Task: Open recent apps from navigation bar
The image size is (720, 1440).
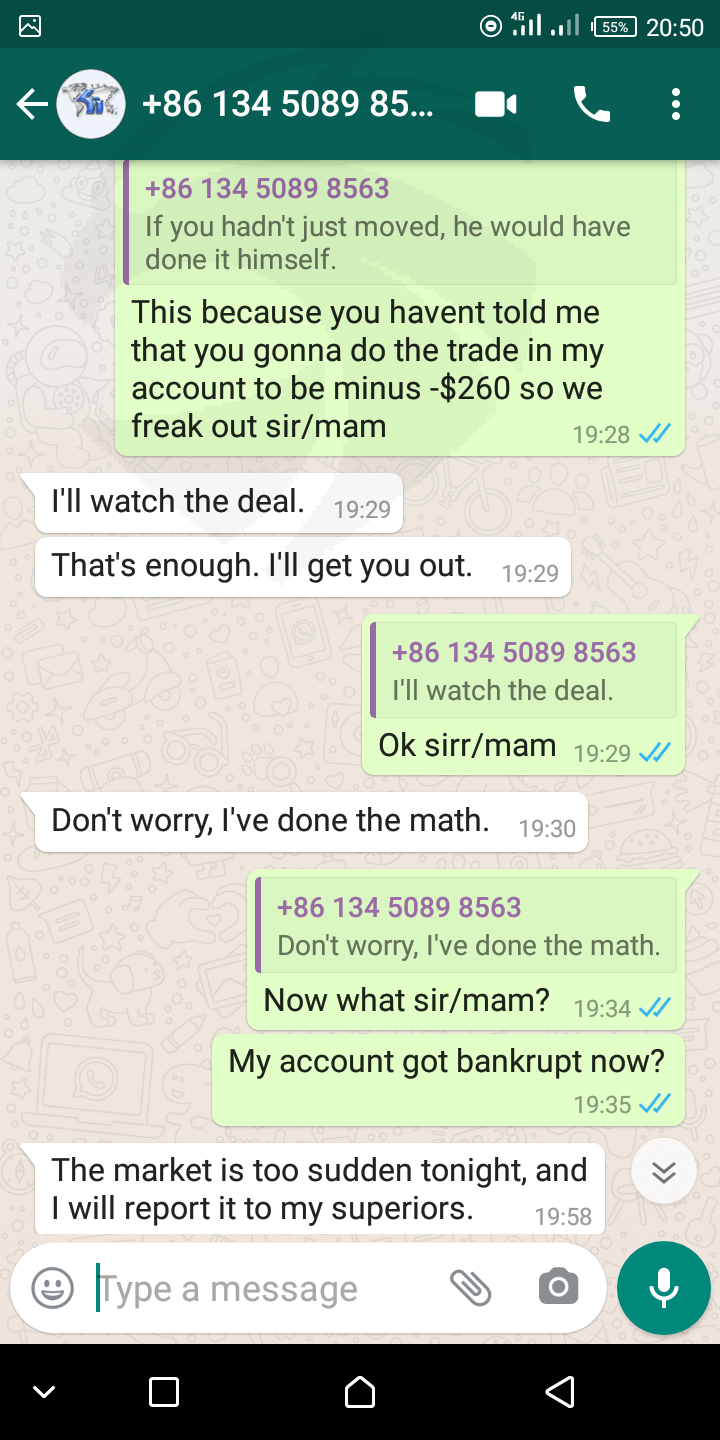Action: coord(164,1392)
